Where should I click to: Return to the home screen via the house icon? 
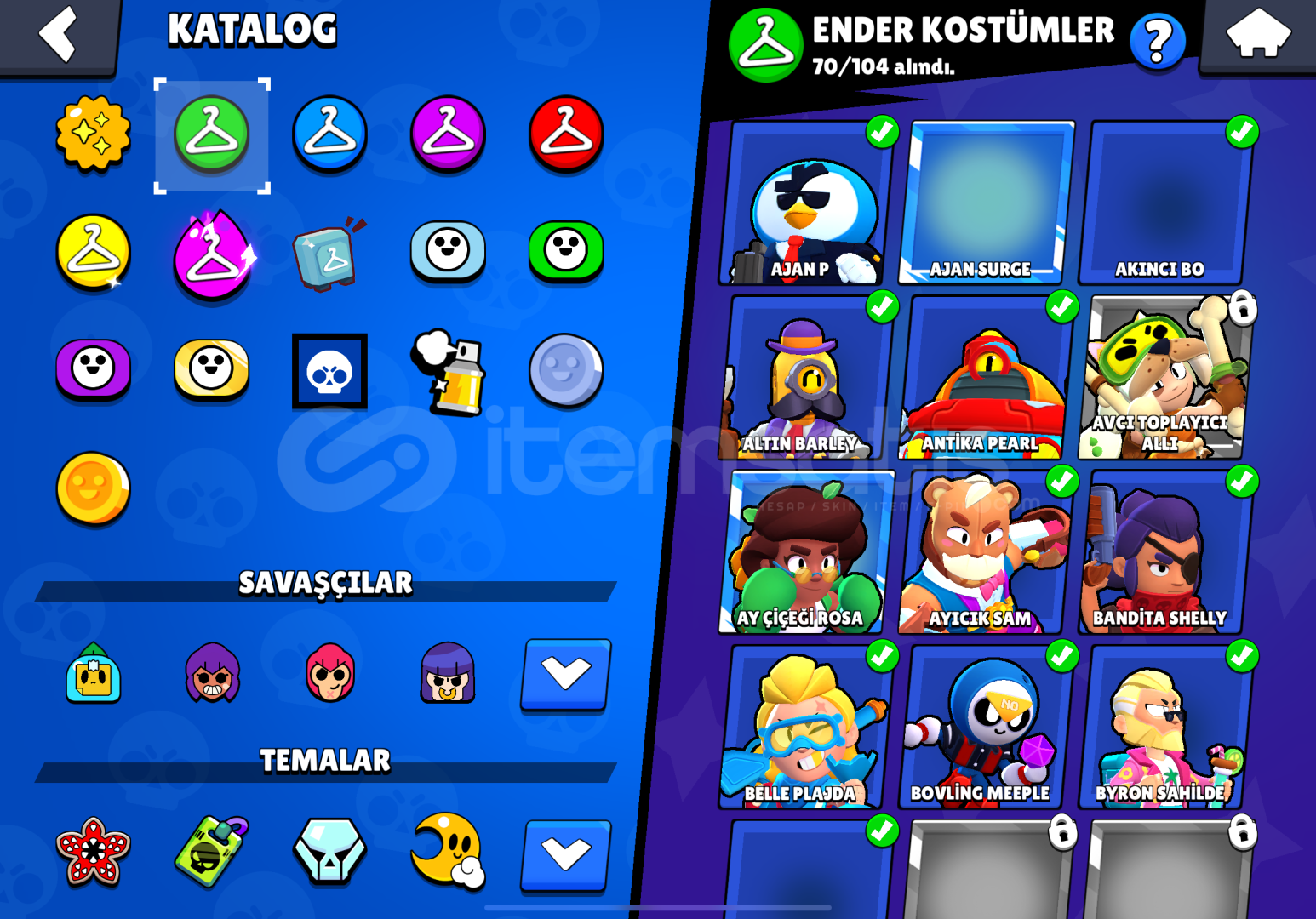pos(1257,36)
